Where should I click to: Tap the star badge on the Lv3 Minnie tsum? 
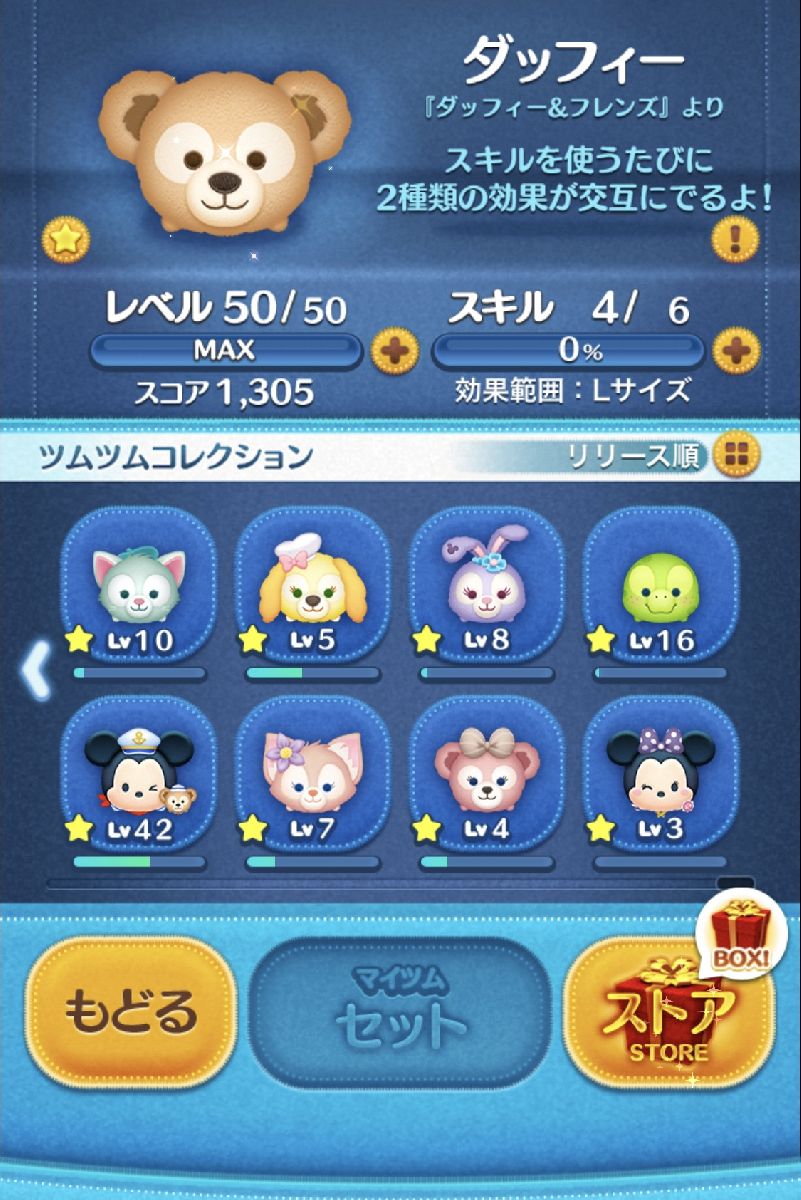pyautogui.click(x=601, y=827)
